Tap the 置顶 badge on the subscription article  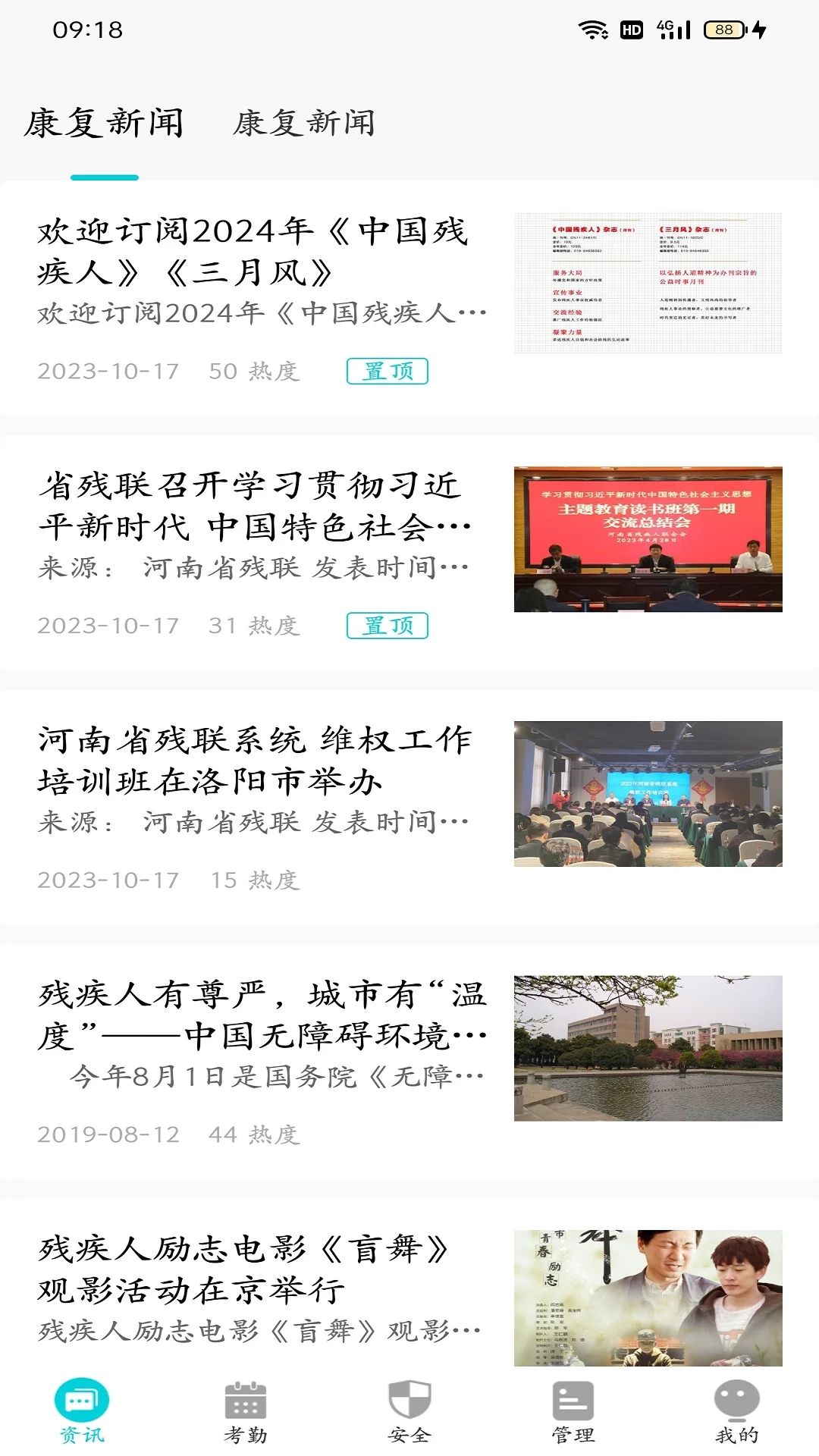tap(388, 371)
